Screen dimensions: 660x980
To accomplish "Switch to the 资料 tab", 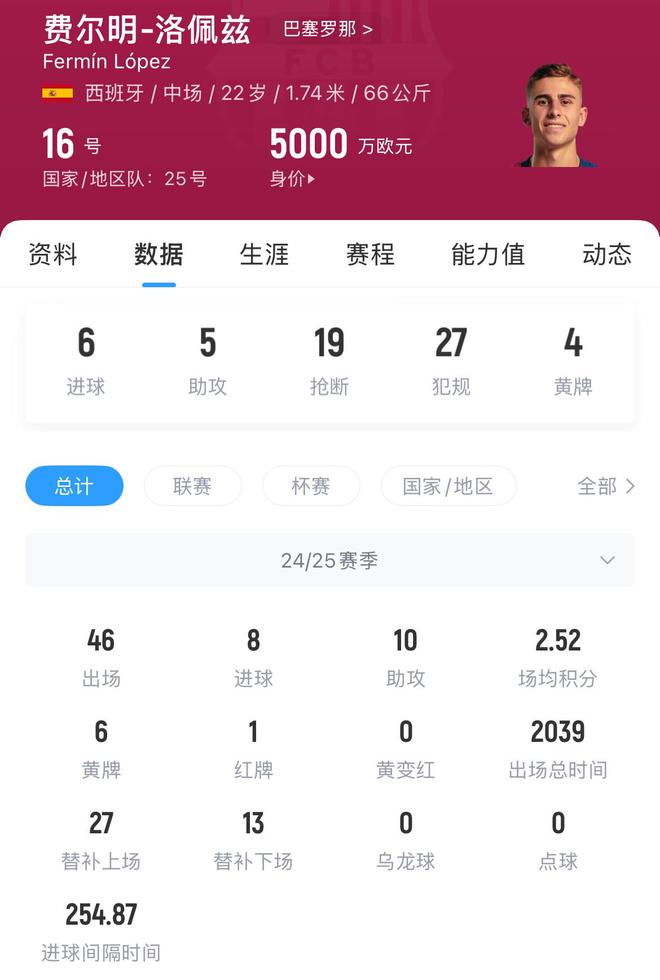I will coord(53,254).
